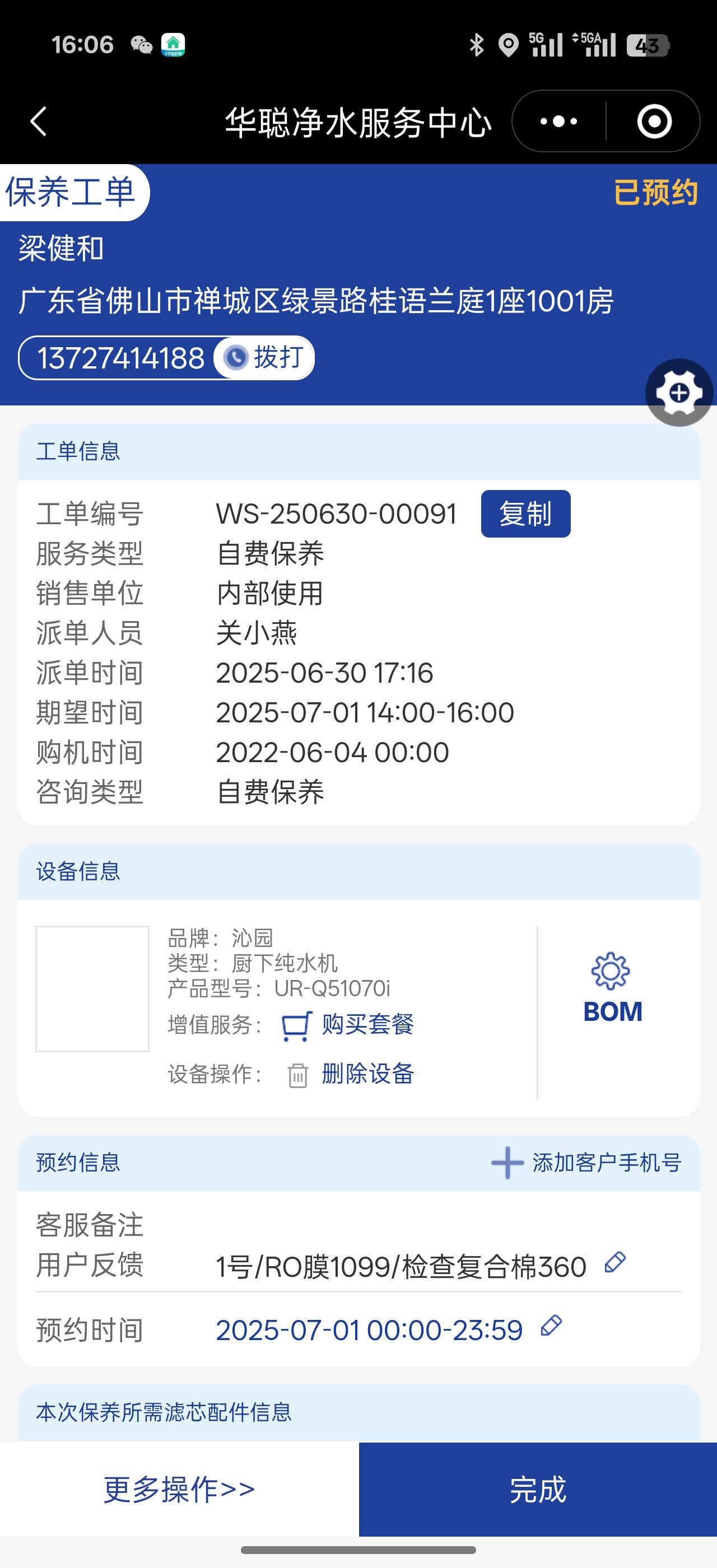Viewport: 717px width, 1568px height.
Task: Copy the work order number with 复制
Action: pos(525,514)
